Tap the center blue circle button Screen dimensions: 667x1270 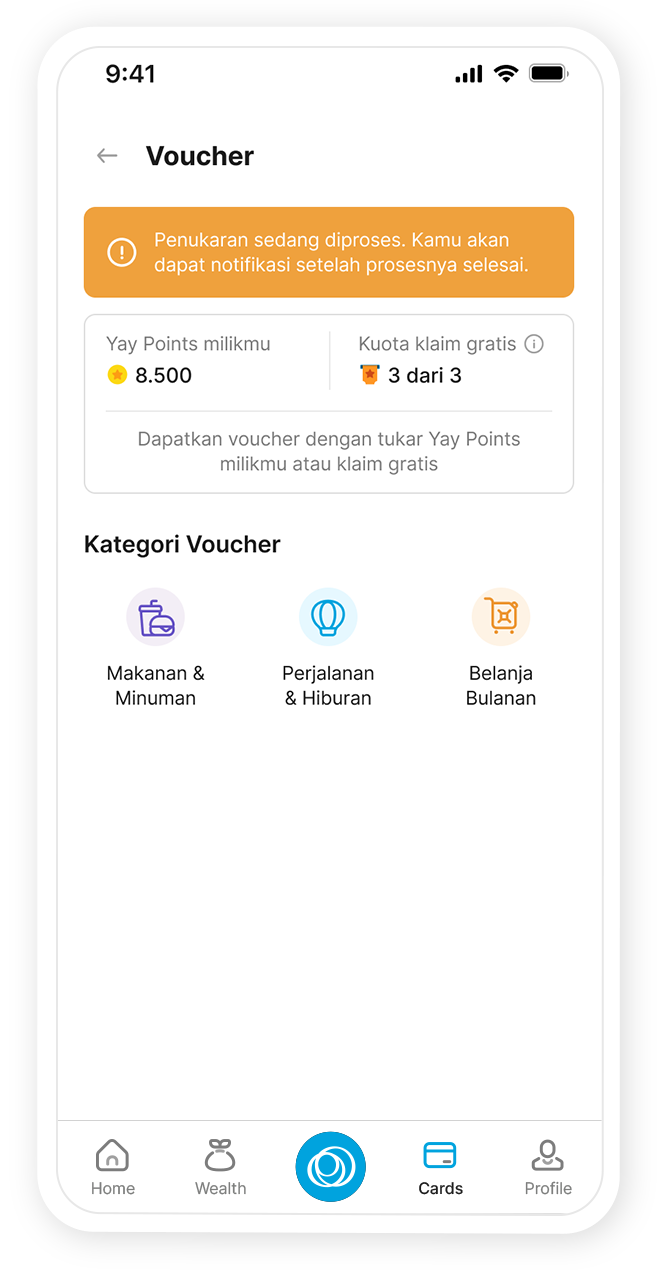click(x=331, y=1166)
